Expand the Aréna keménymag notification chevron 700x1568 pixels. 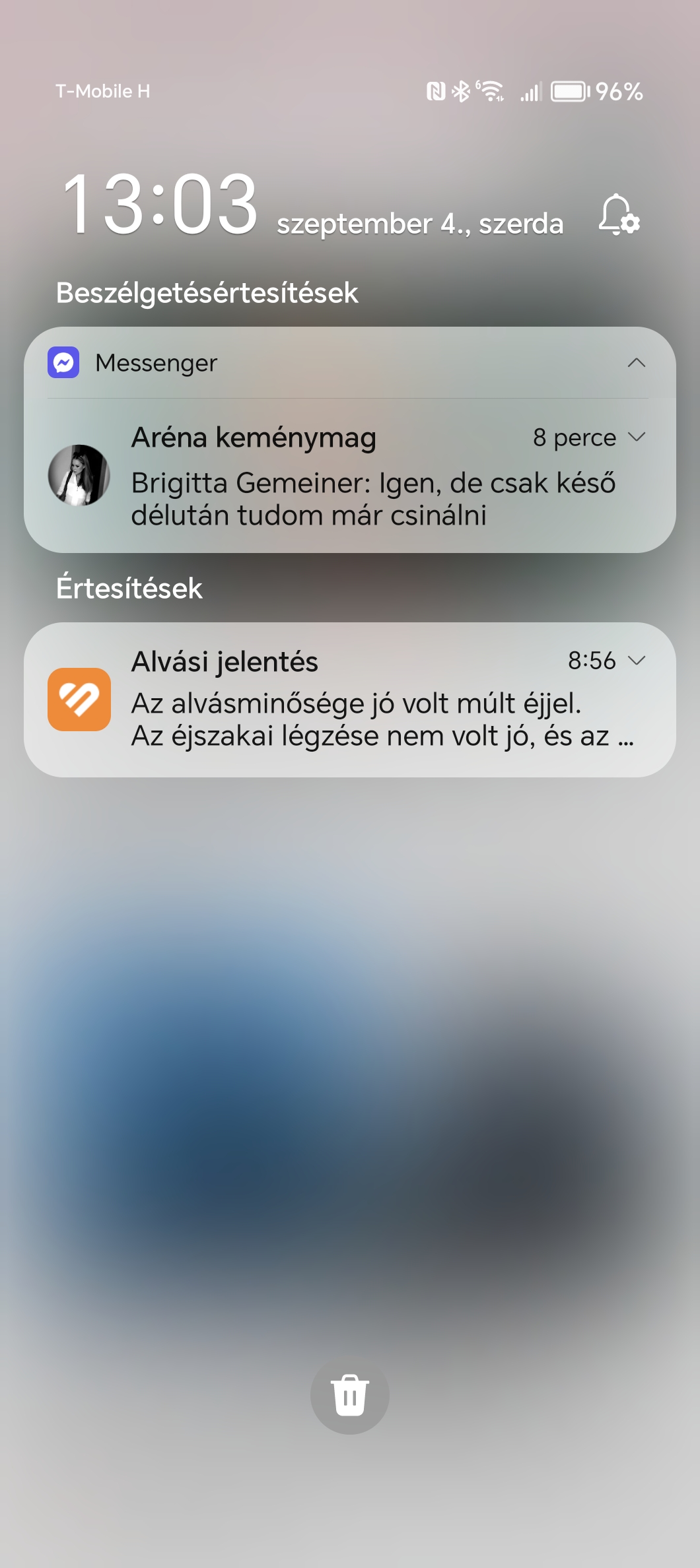(637, 438)
